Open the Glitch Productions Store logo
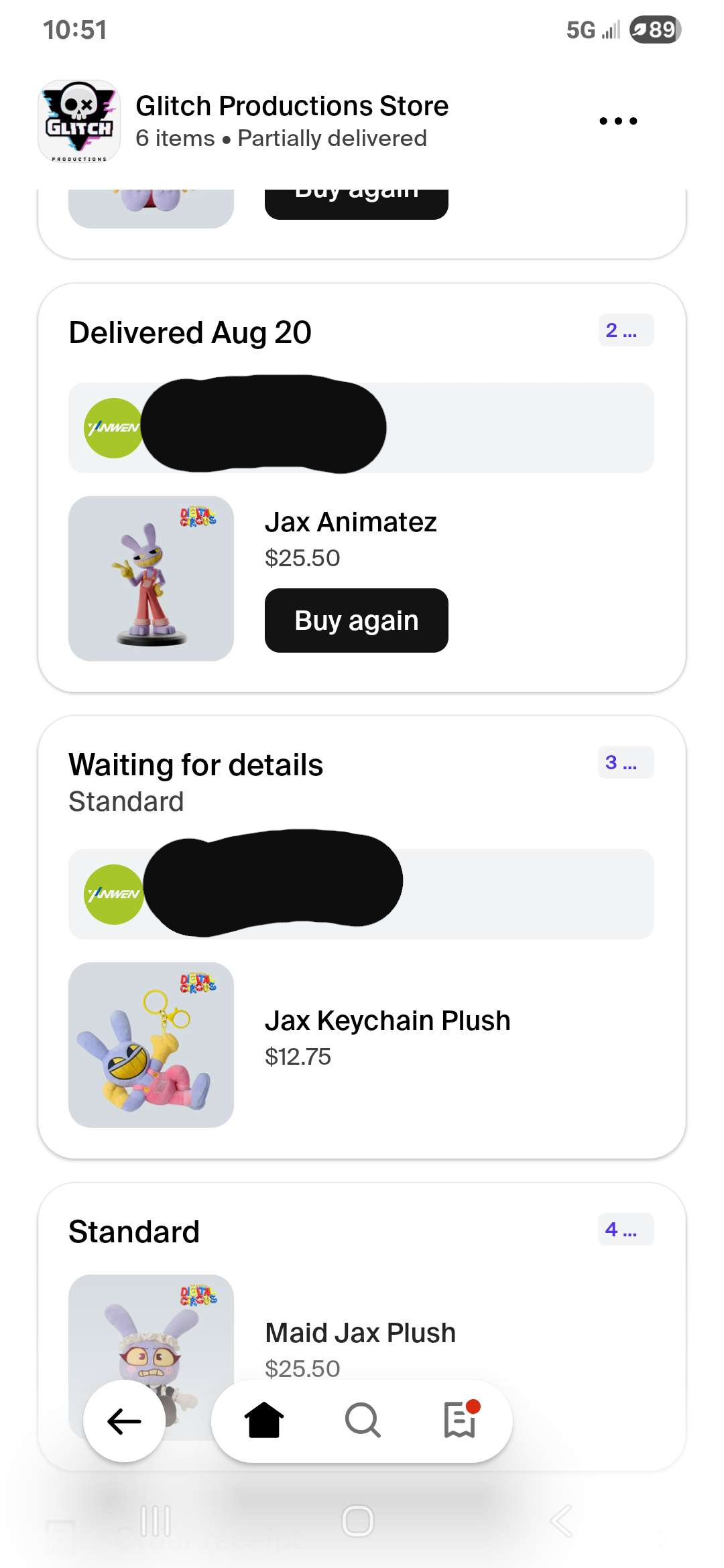724x1568 pixels. 79,121
